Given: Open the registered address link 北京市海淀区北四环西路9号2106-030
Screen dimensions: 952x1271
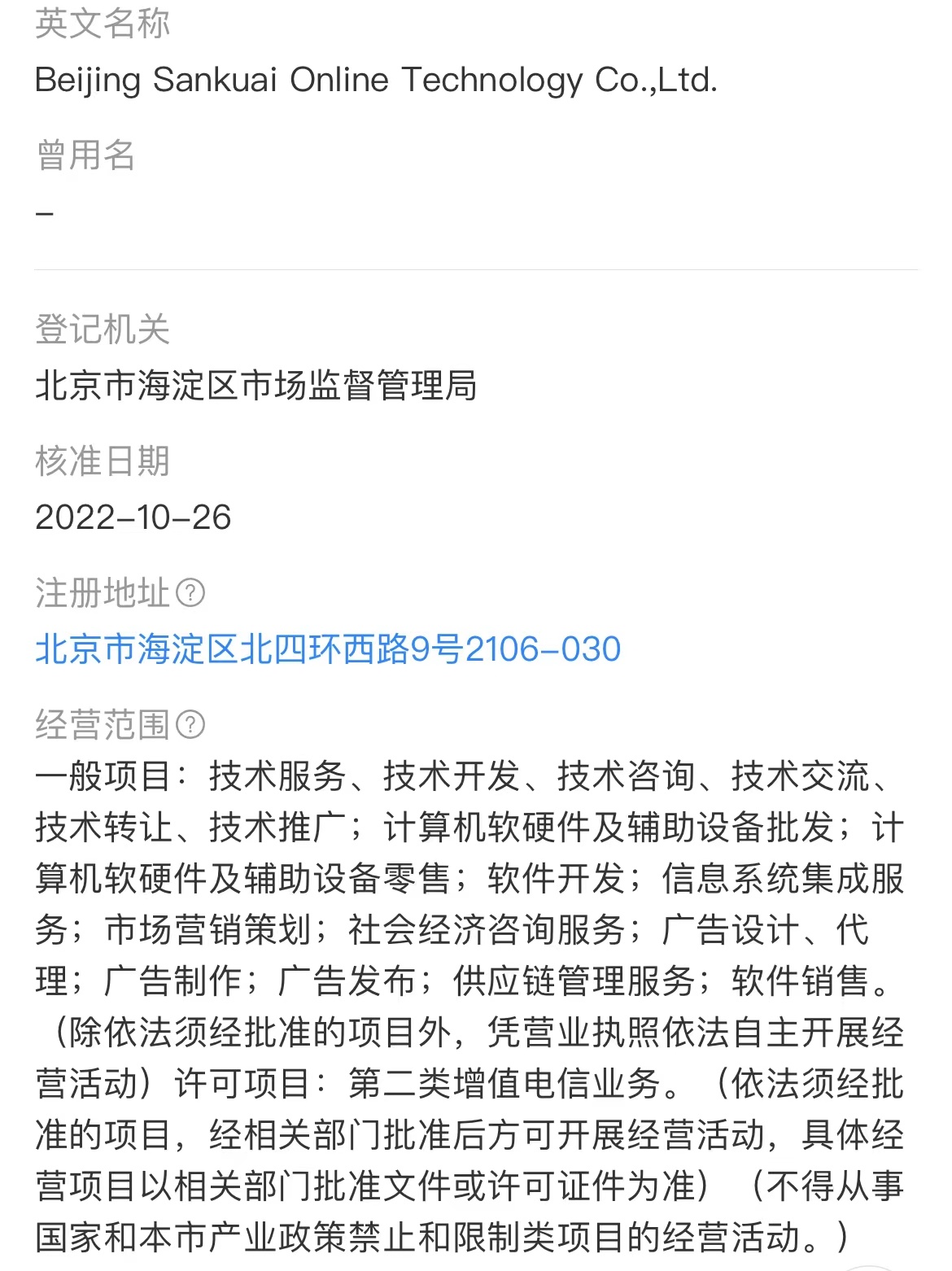Looking at the screenshot, I should coord(328,649).
